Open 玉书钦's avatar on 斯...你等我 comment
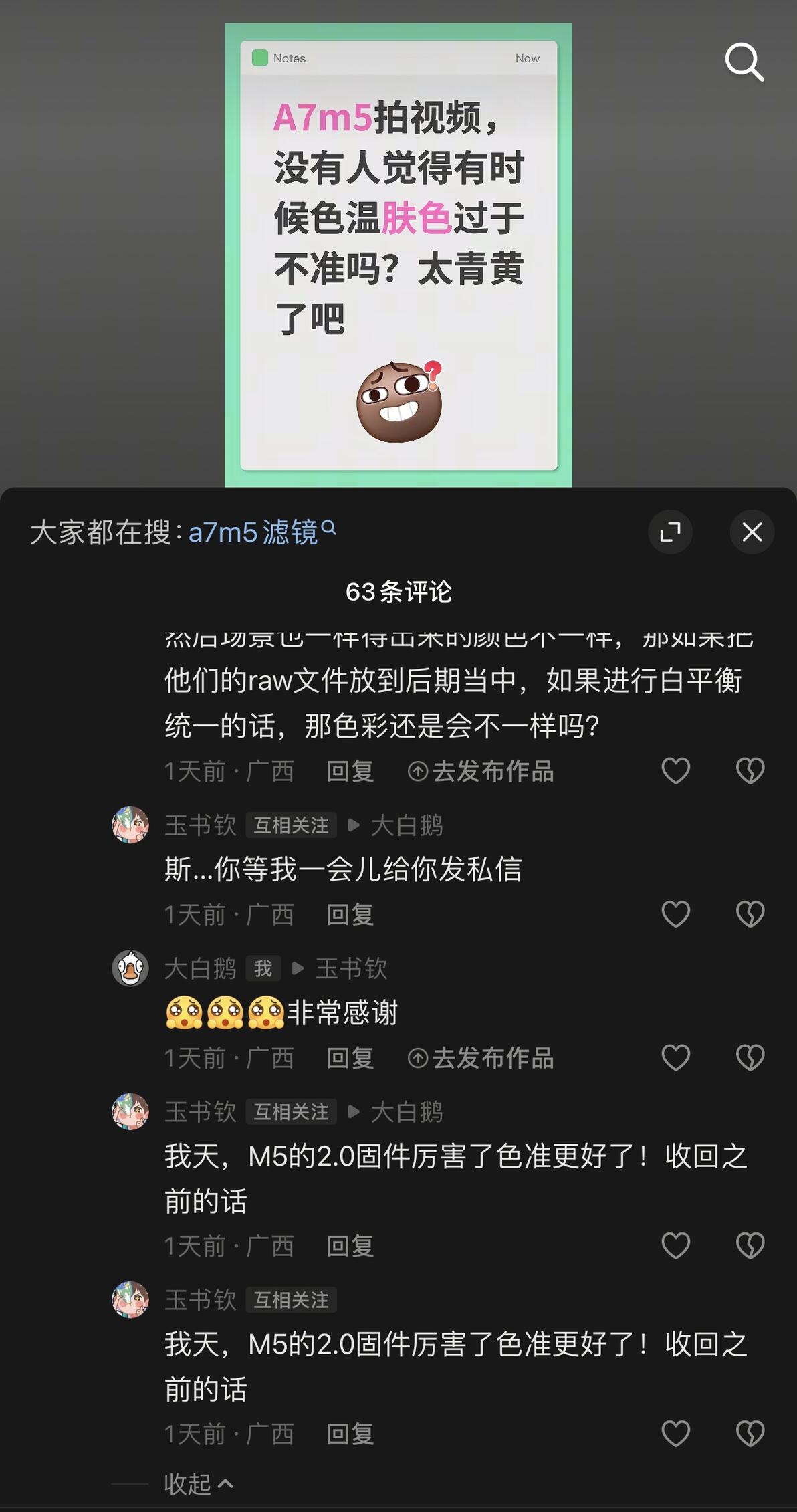The width and height of the screenshot is (797, 1512). point(130,825)
